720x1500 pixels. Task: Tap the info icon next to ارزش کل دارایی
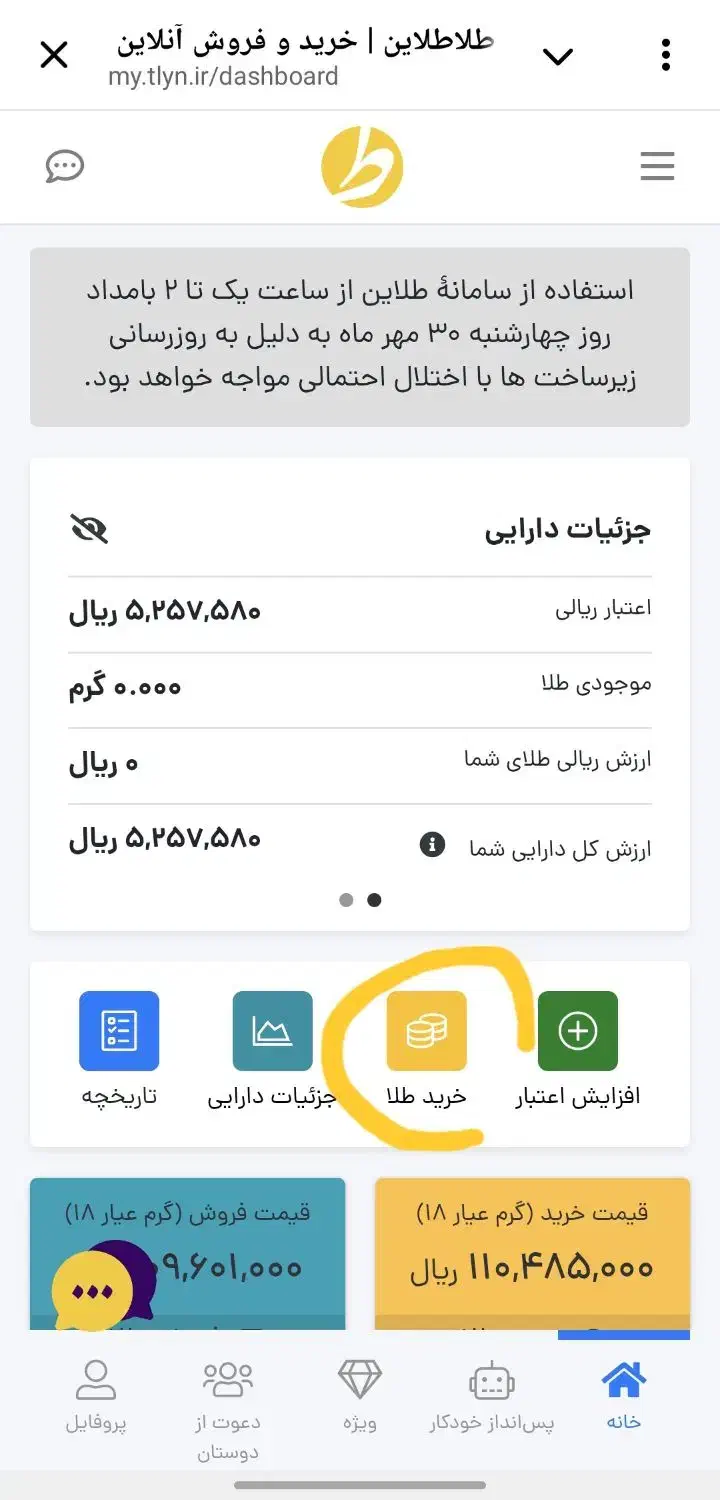[x=432, y=845]
